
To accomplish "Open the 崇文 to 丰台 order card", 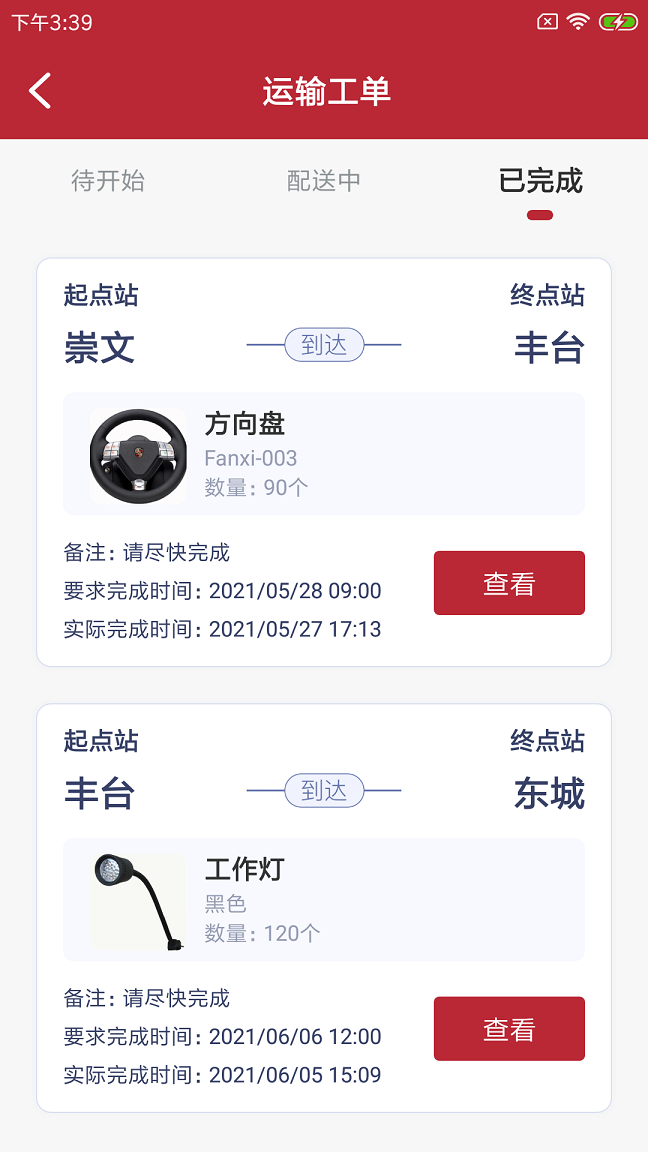I will (324, 462).
